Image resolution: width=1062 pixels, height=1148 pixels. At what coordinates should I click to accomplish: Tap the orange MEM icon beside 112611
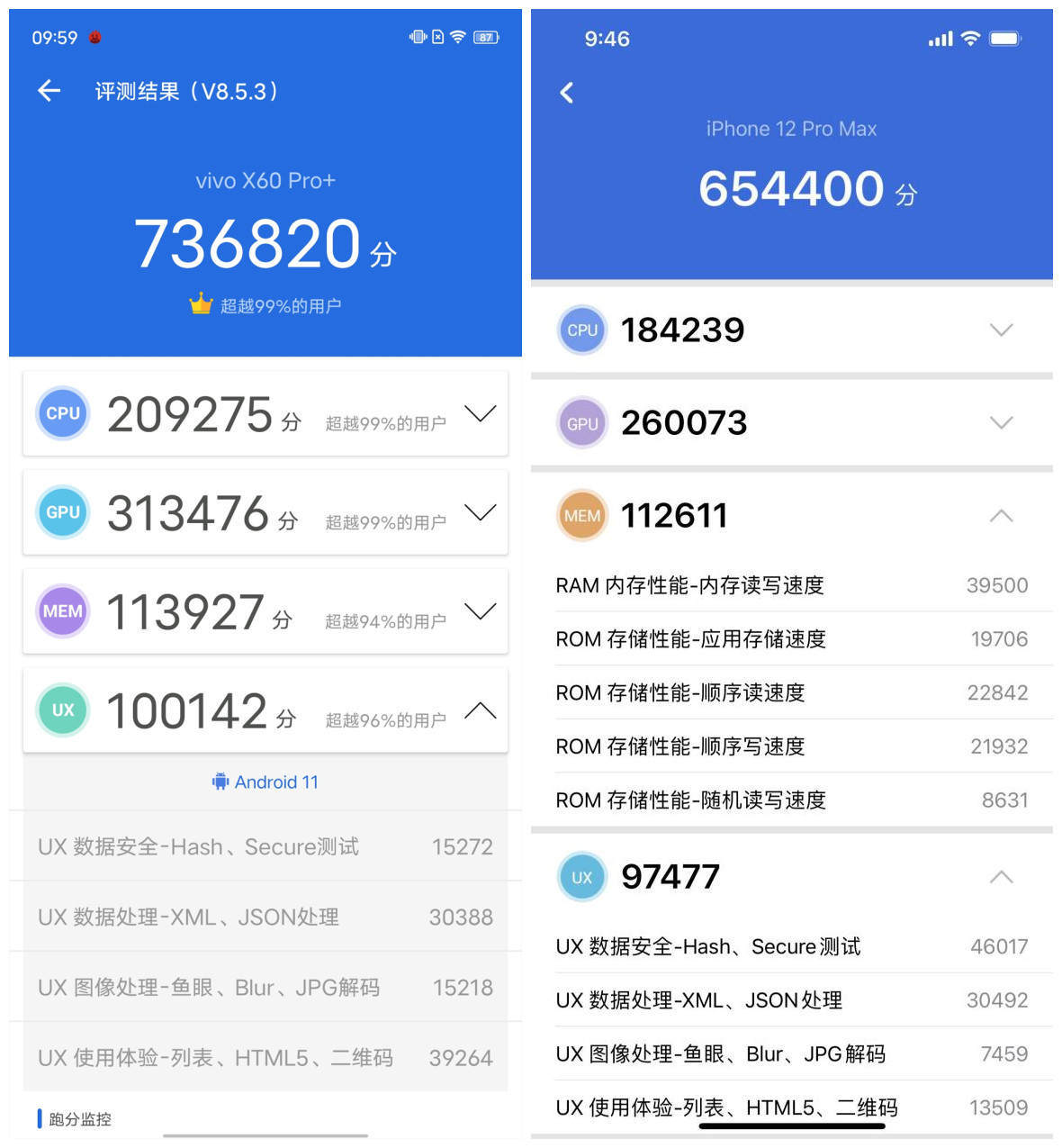click(581, 515)
